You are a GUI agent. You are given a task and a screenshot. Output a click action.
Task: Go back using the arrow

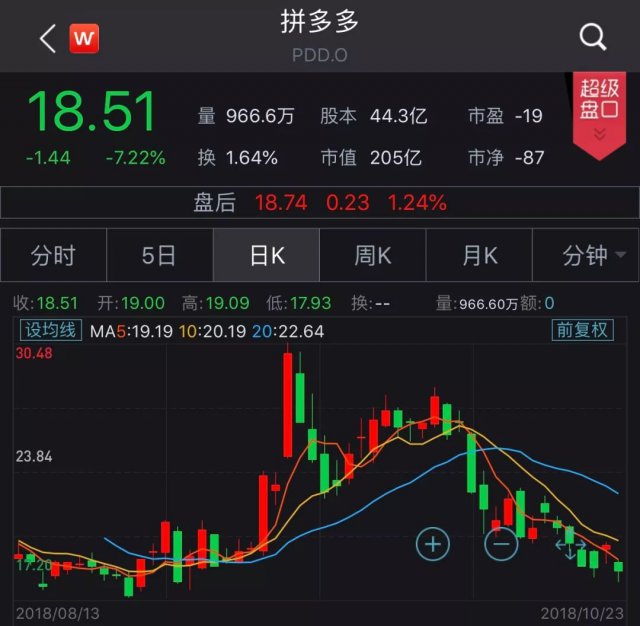pos(47,39)
